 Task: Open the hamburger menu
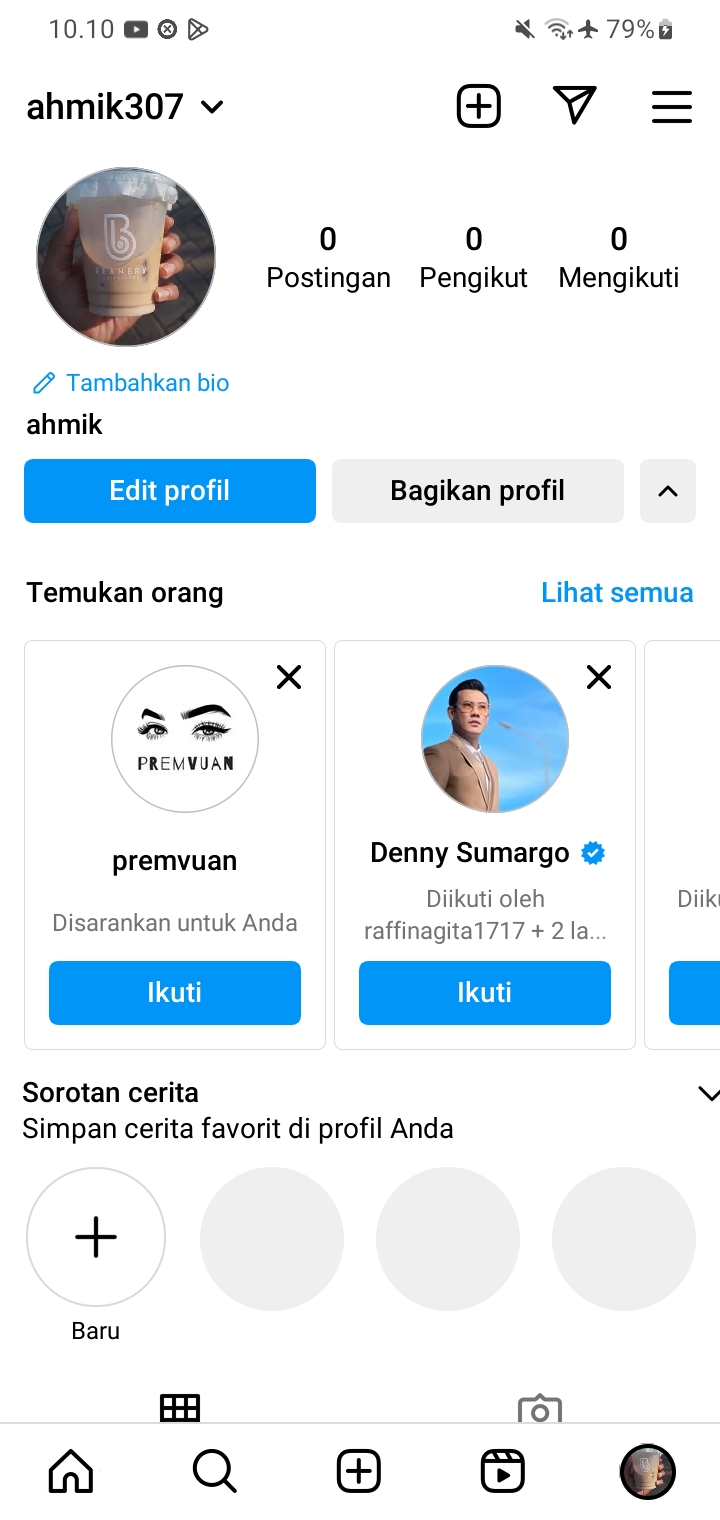(x=671, y=107)
